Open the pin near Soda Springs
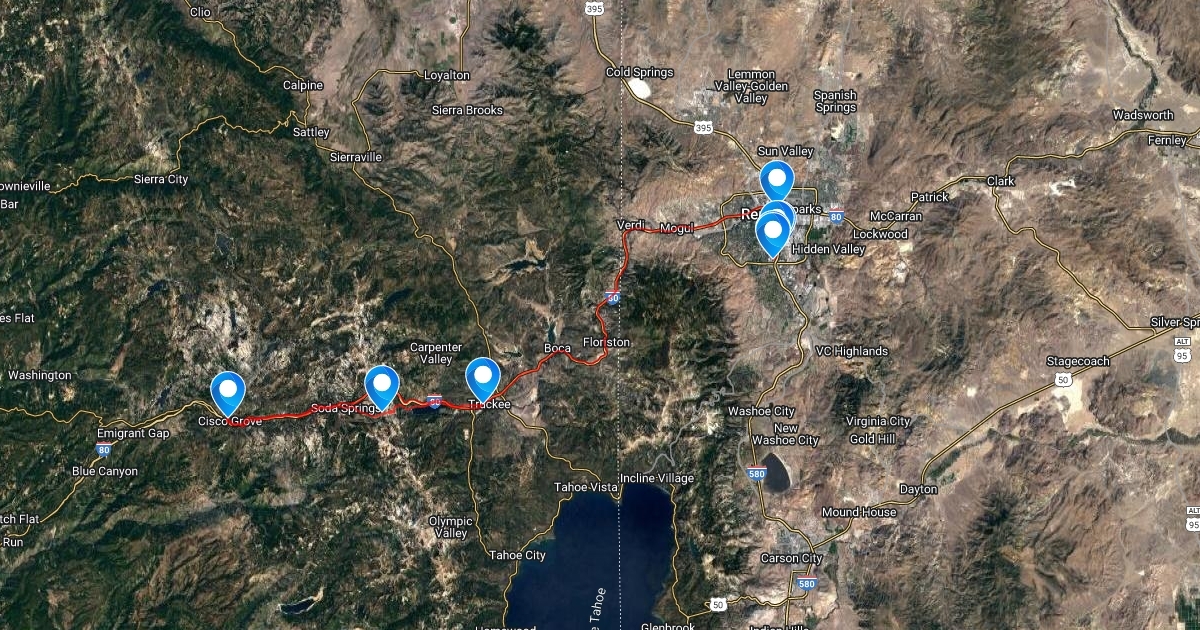Viewport: 1200px width, 630px height. [x=381, y=387]
